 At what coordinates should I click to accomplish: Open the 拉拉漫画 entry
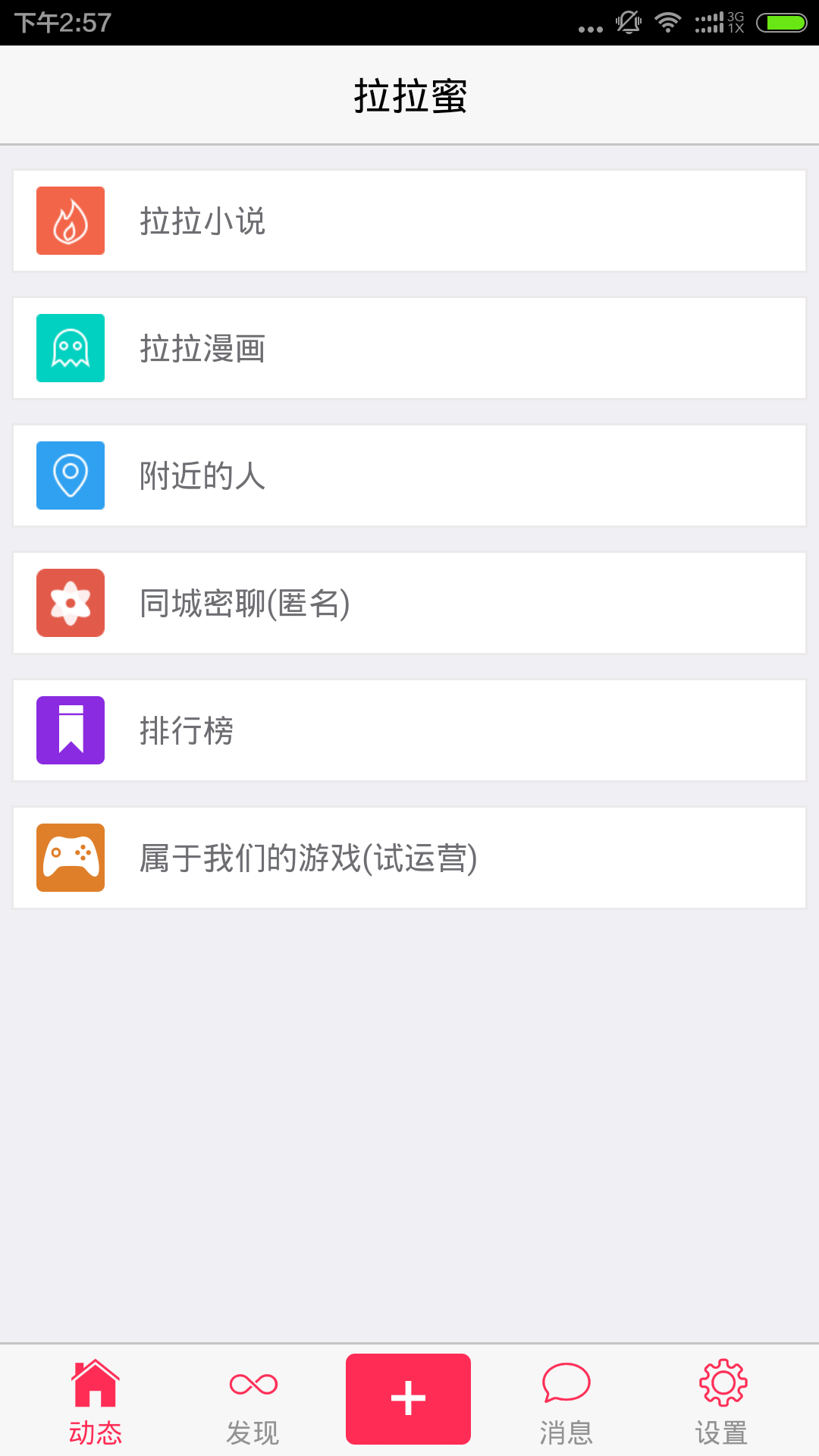[x=409, y=348]
